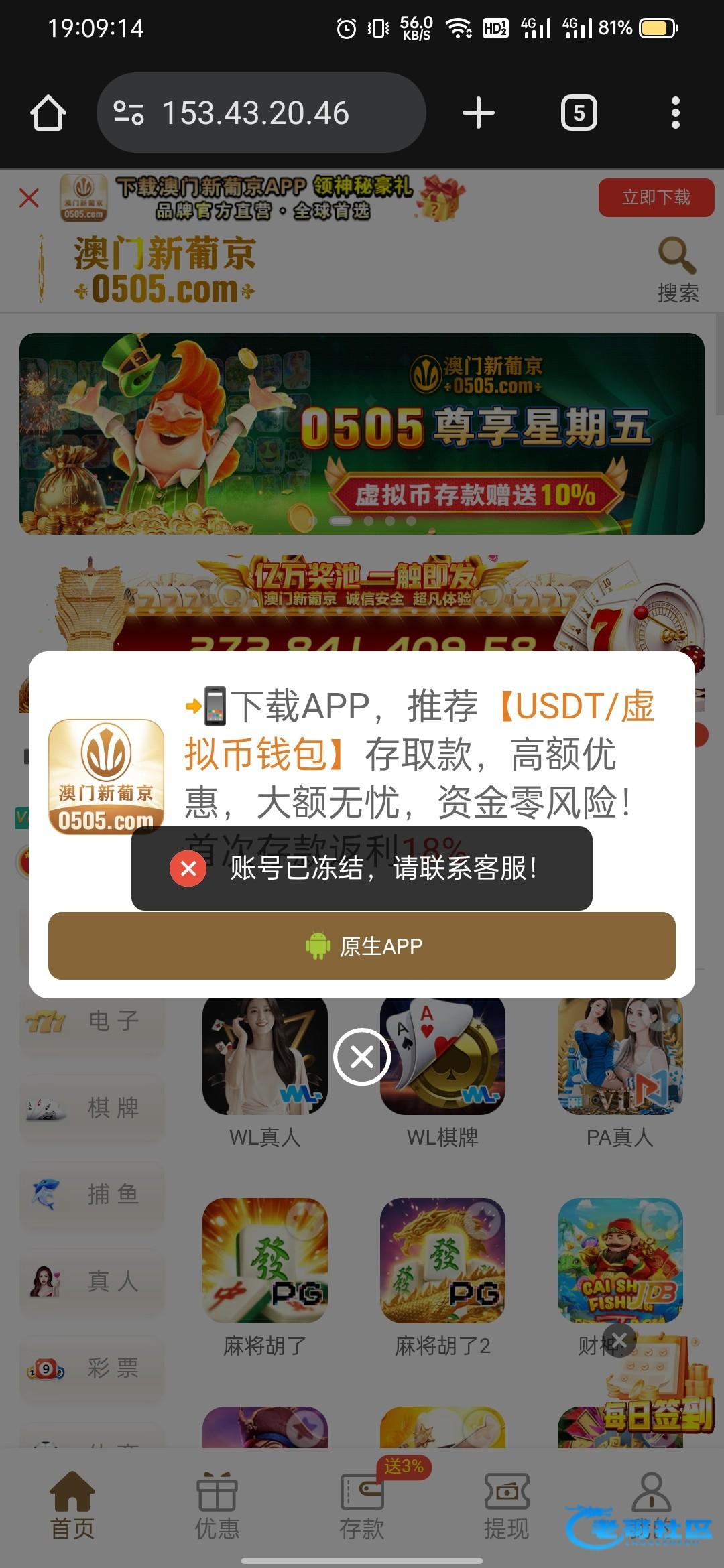Select the 电子 game category
The image size is (724, 1568).
[x=93, y=1021]
